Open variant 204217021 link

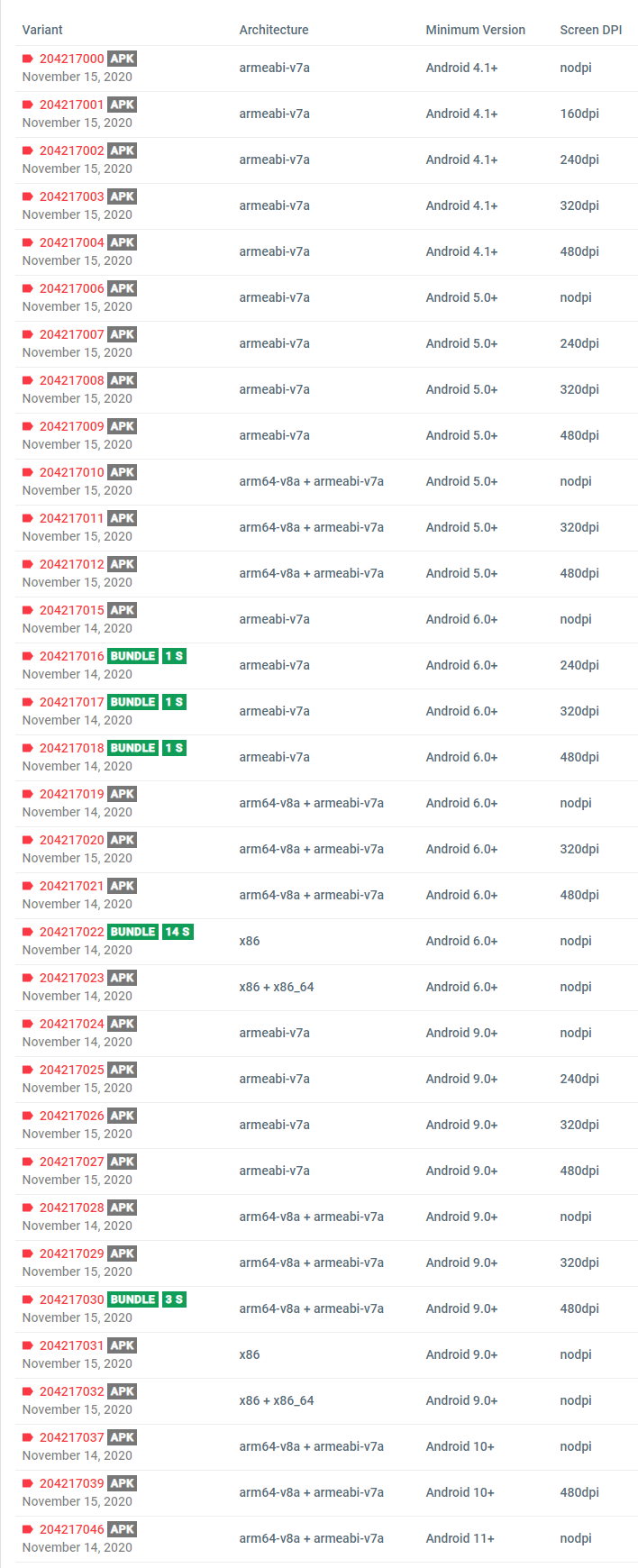71,886
